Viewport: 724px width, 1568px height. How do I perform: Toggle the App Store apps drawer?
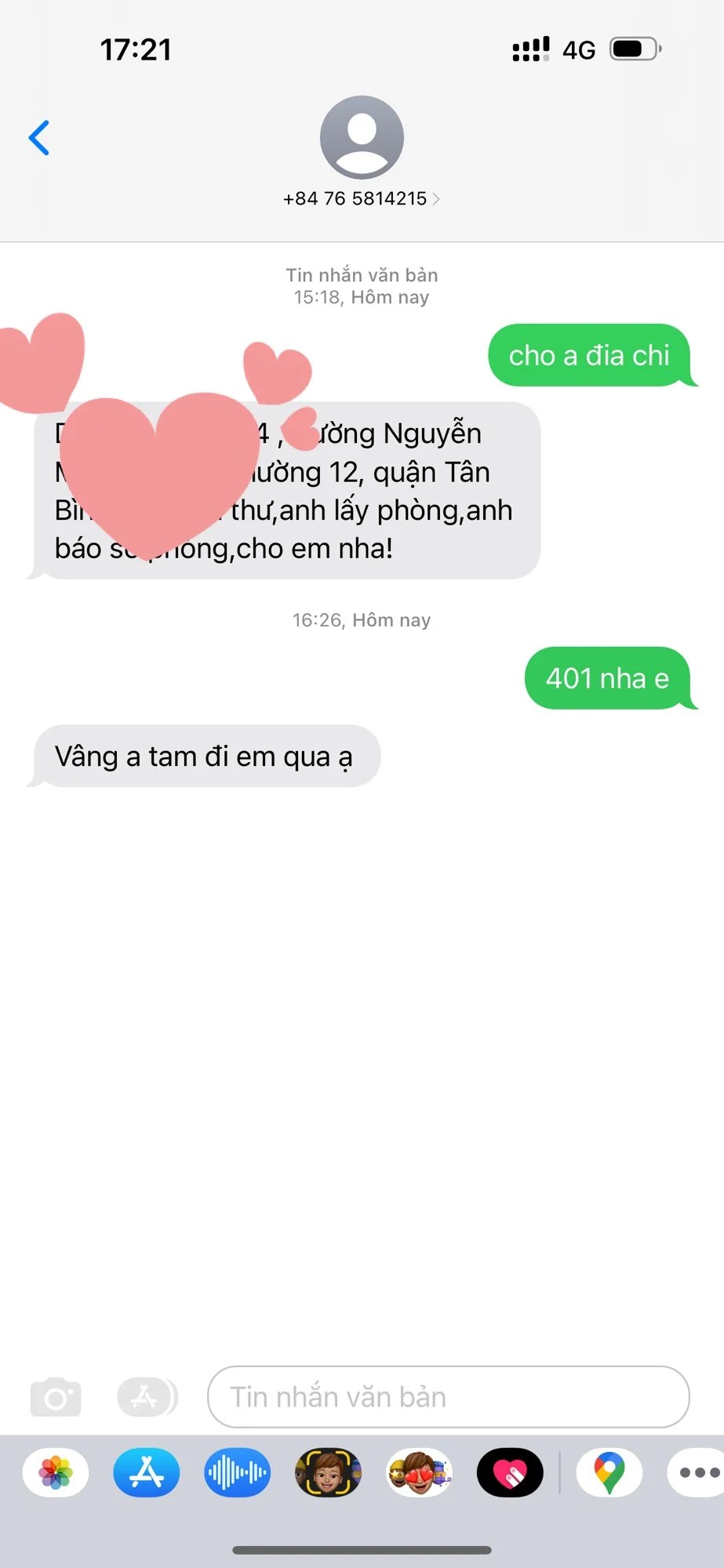tap(147, 1397)
